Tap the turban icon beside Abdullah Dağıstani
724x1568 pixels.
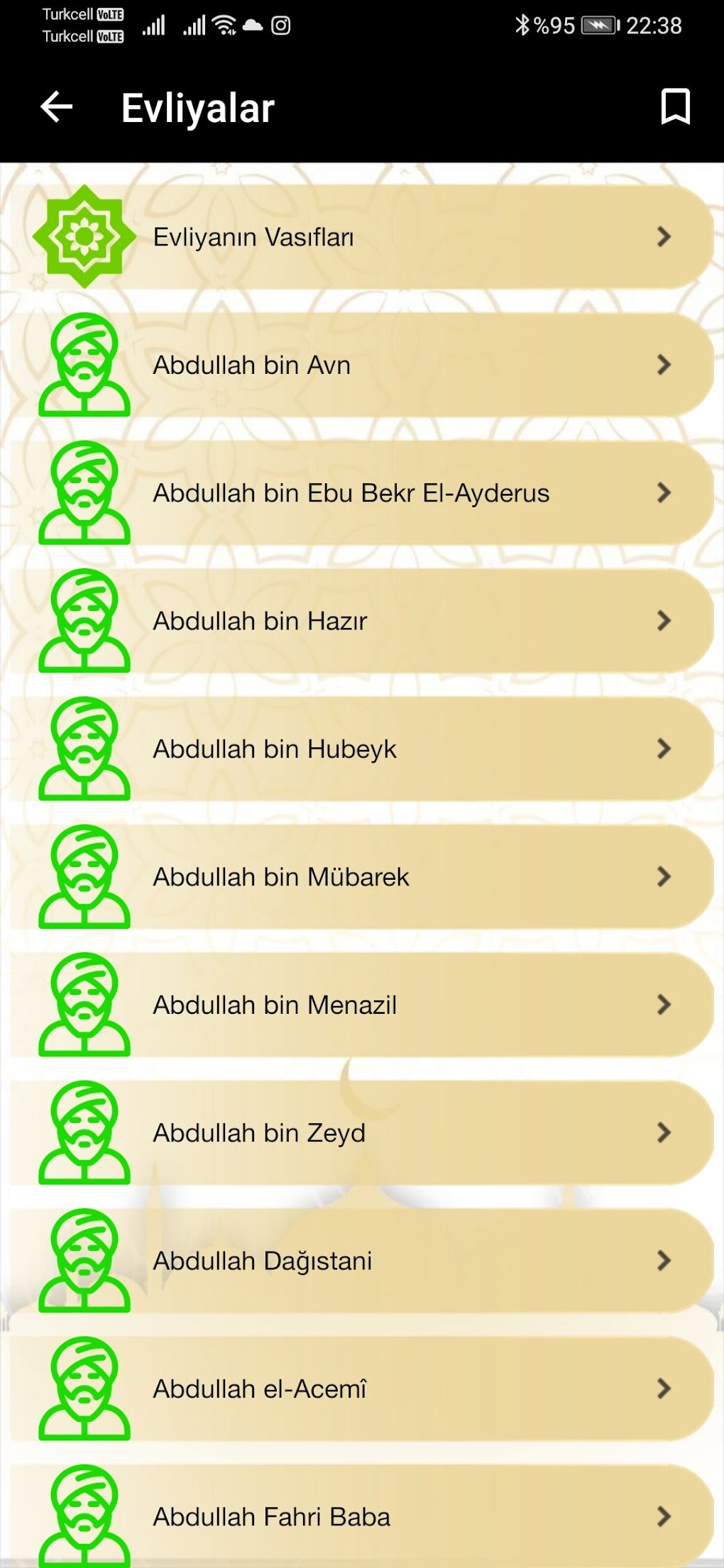85,1260
